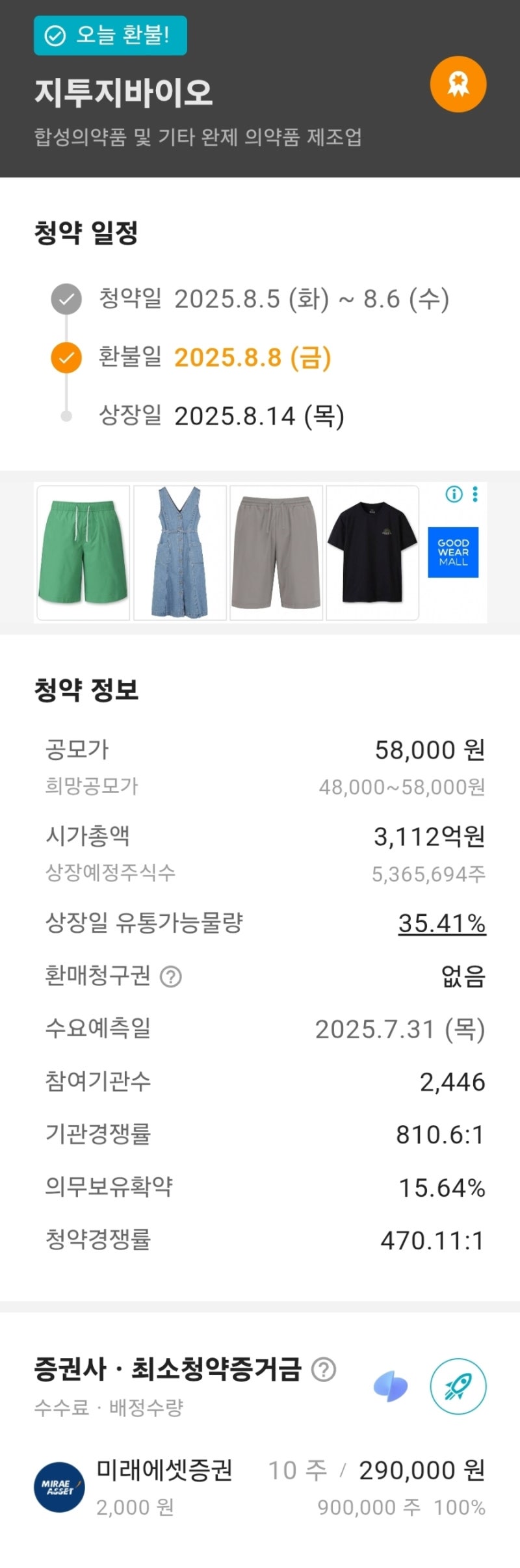Open the black t-shirt ad item
Image resolution: width=520 pixels, height=1568 pixels.
(x=372, y=553)
